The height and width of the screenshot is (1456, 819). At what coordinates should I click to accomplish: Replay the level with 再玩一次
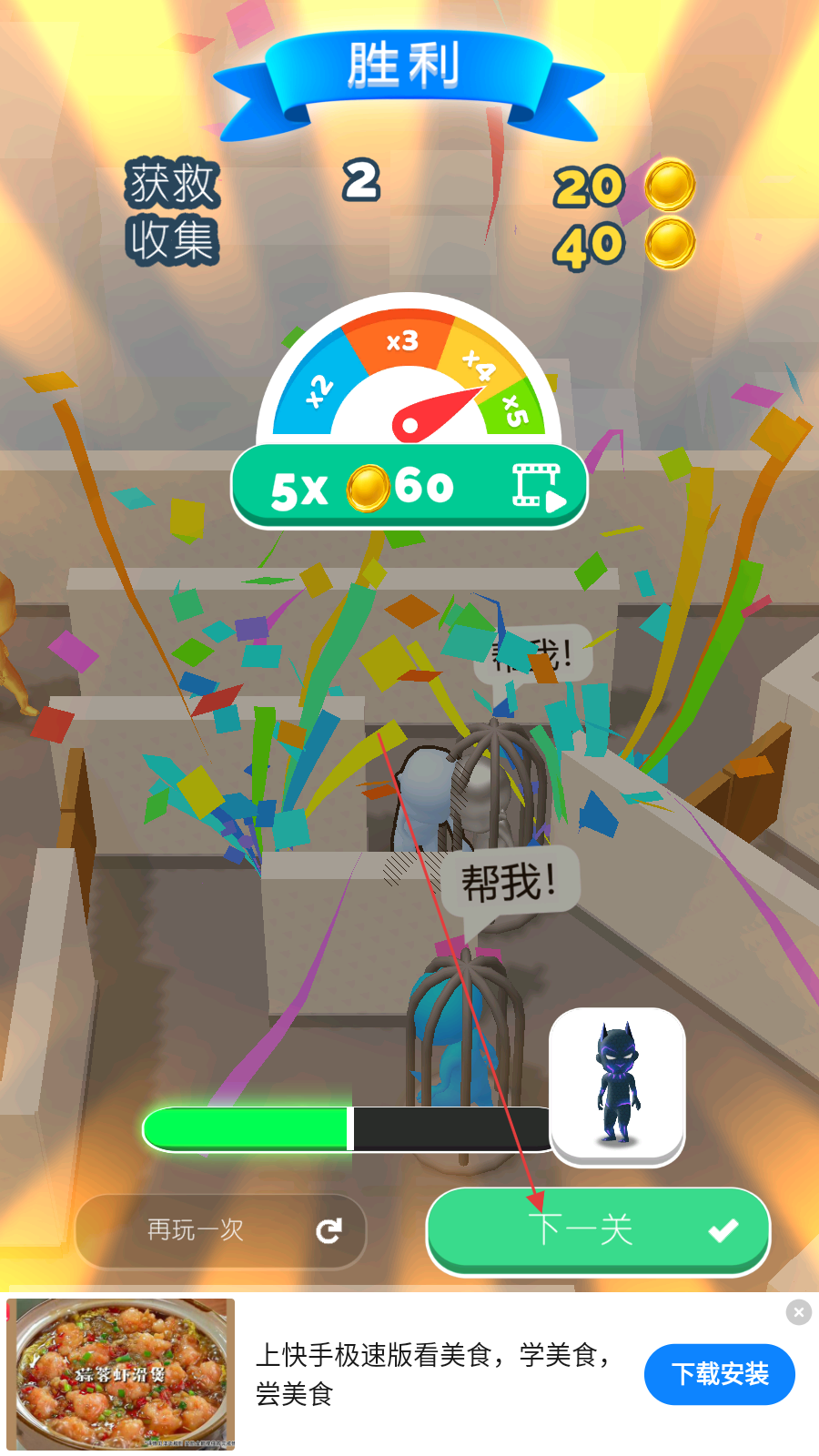pyautogui.click(x=221, y=1230)
